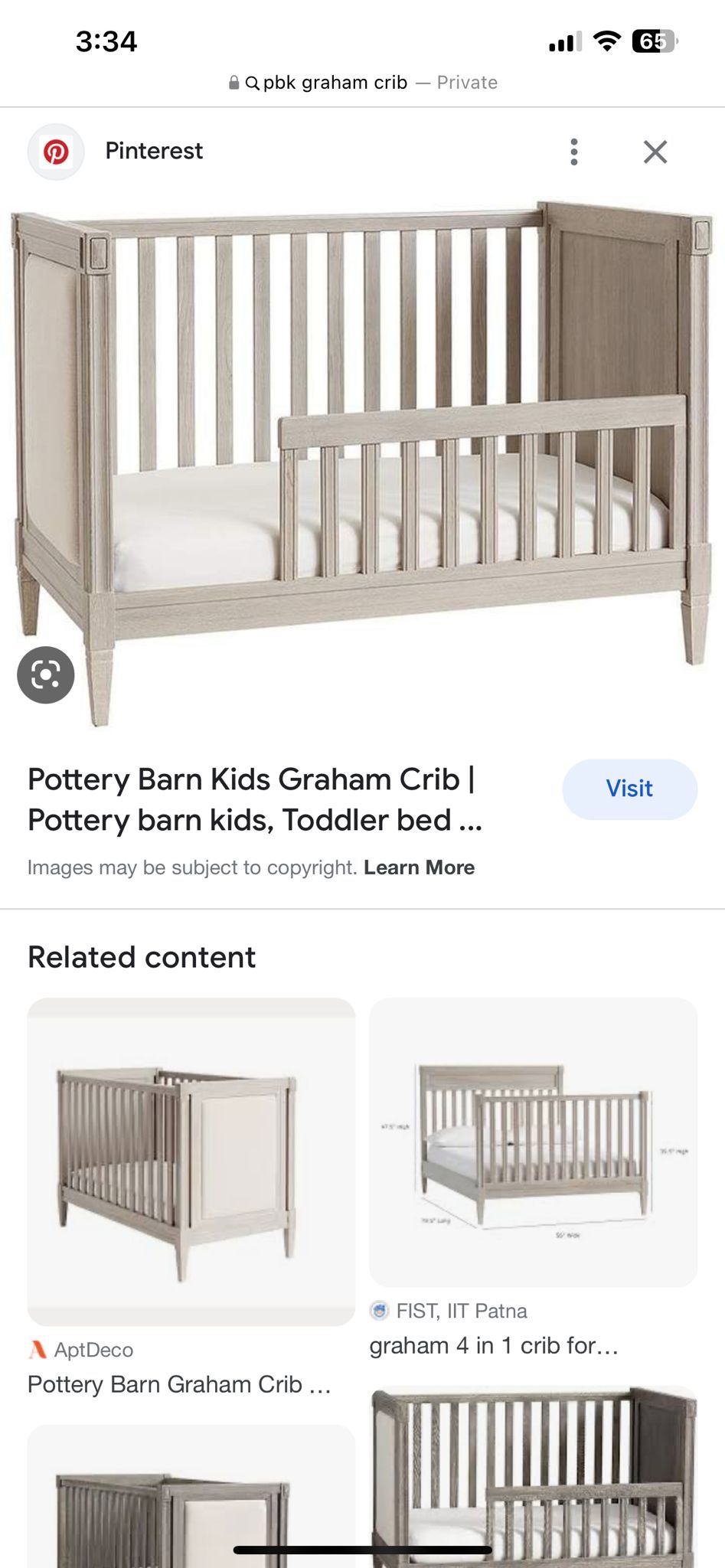Image resolution: width=725 pixels, height=1568 pixels.
Task: Tap the Google Lens icon on crib image
Action: [x=46, y=675]
